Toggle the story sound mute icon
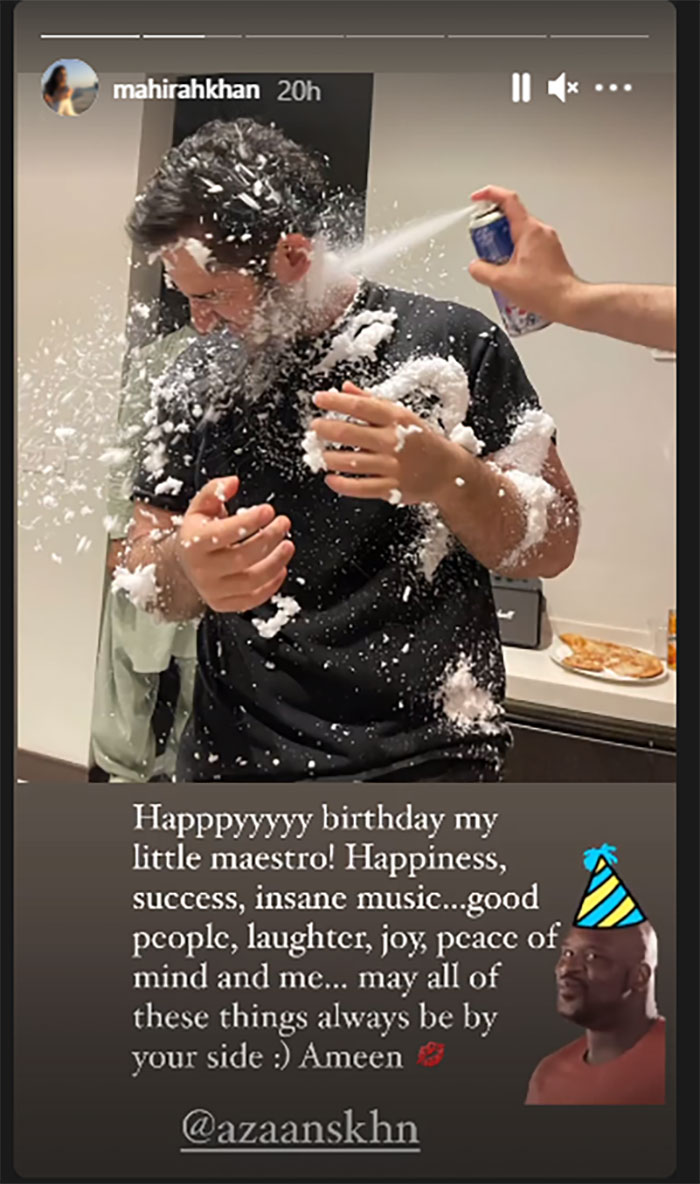Image resolution: width=700 pixels, height=1184 pixels. [x=563, y=89]
